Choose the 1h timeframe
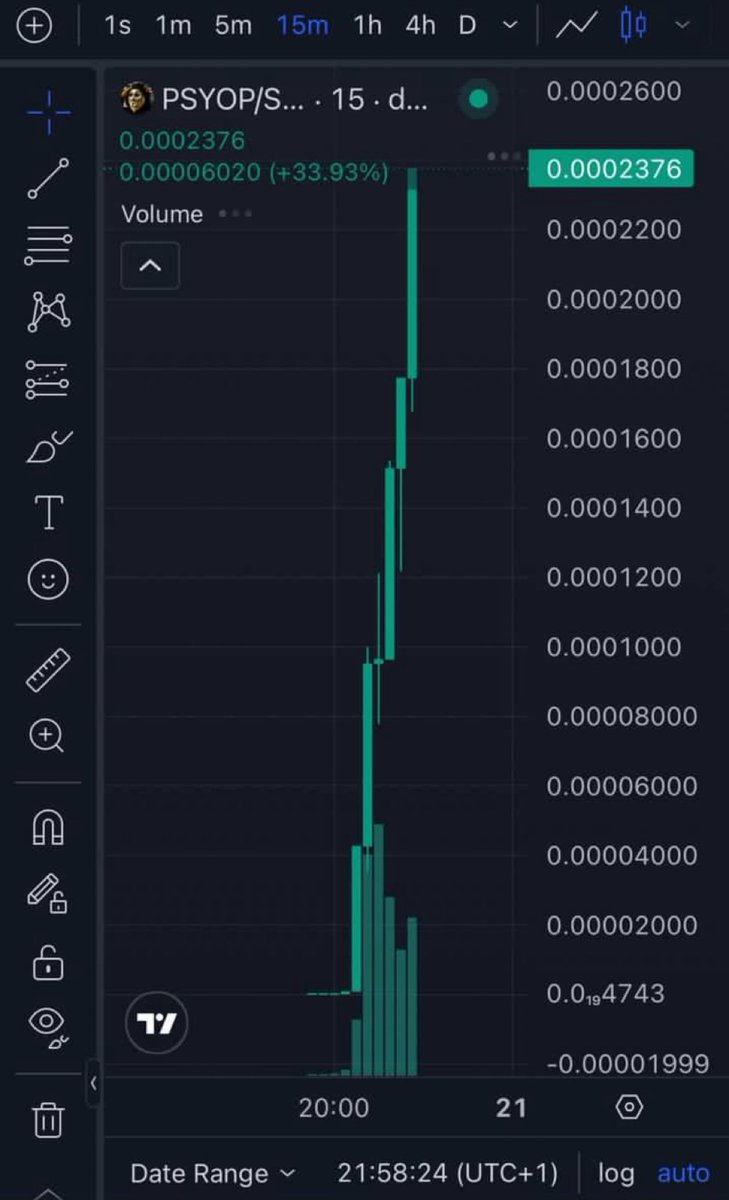 pos(367,25)
